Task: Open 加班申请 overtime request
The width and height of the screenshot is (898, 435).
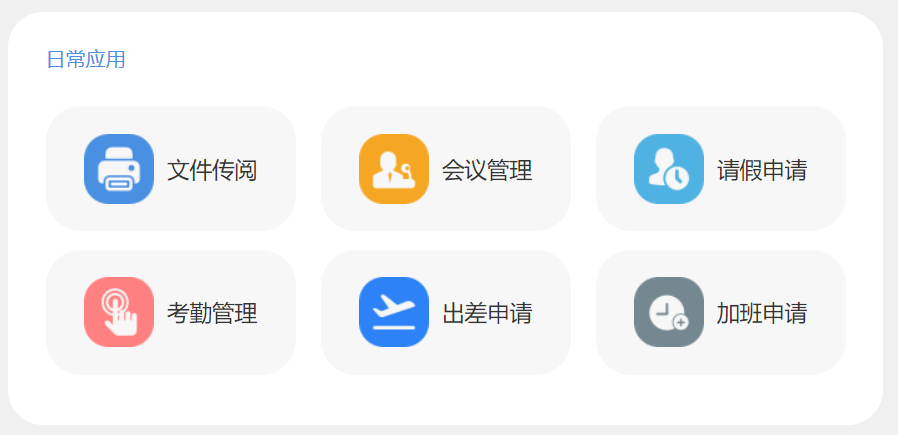Action: [721, 313]
